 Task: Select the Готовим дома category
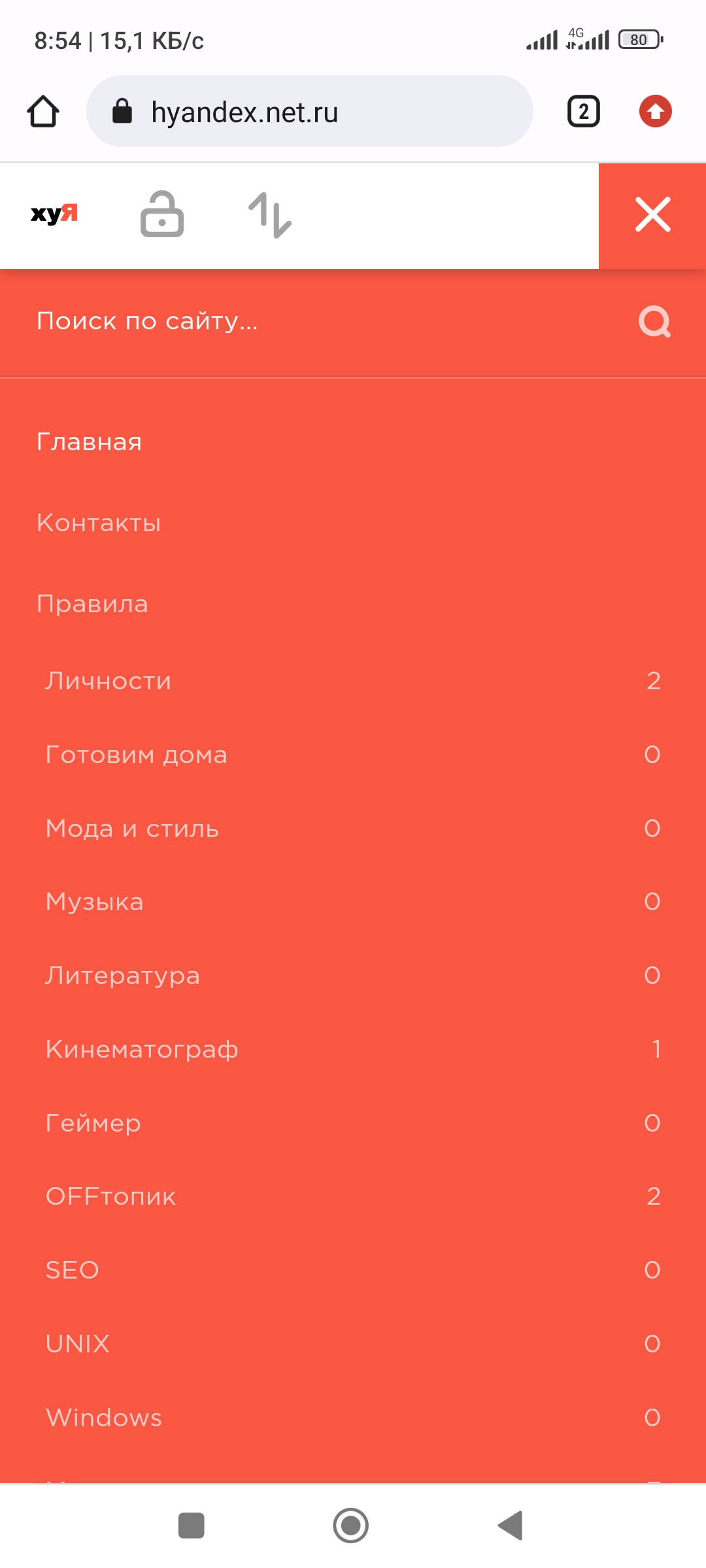pyautogui.click(x=137, y=755)
